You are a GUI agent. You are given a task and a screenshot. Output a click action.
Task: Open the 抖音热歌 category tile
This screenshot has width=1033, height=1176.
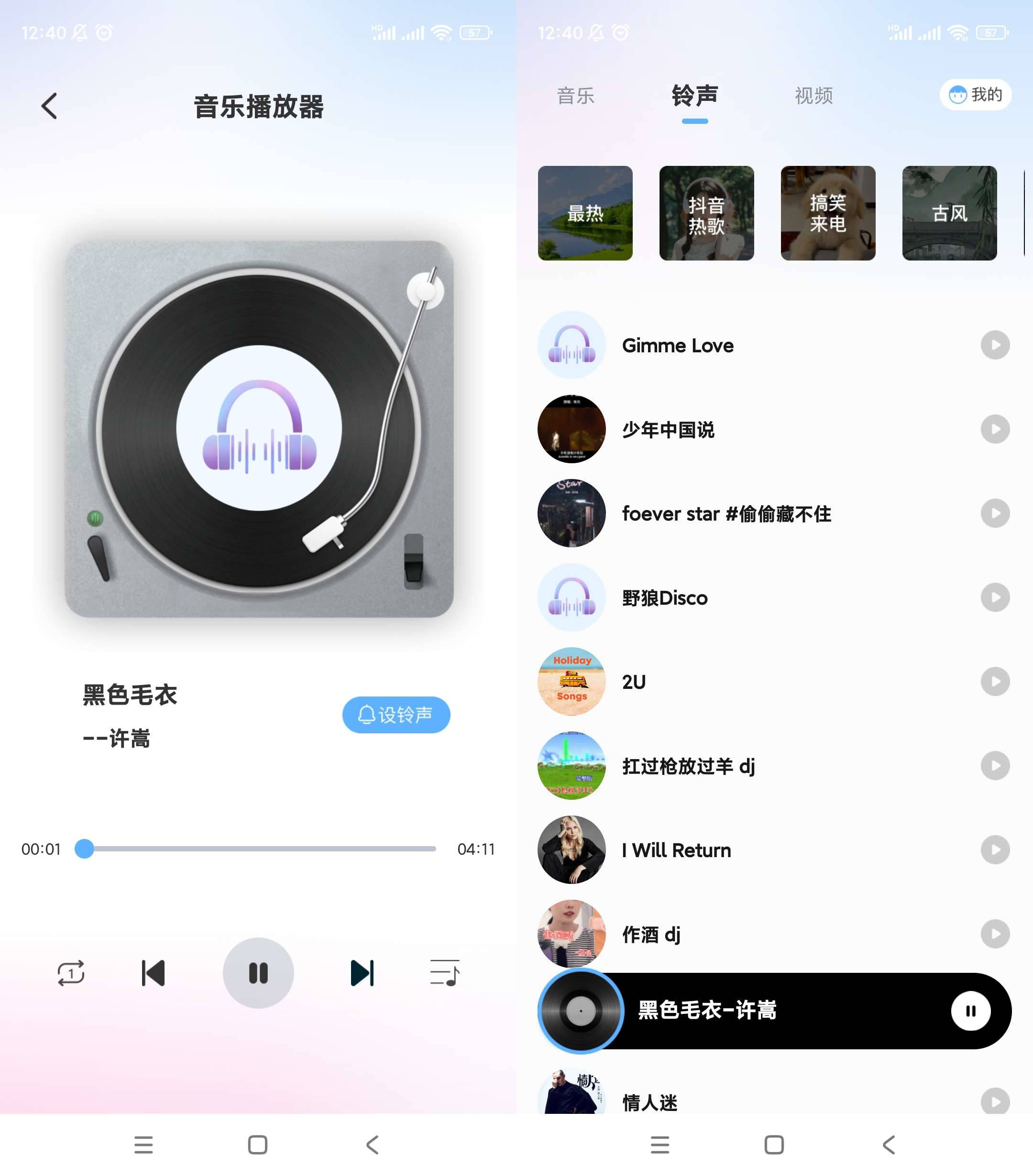[706, 213]
